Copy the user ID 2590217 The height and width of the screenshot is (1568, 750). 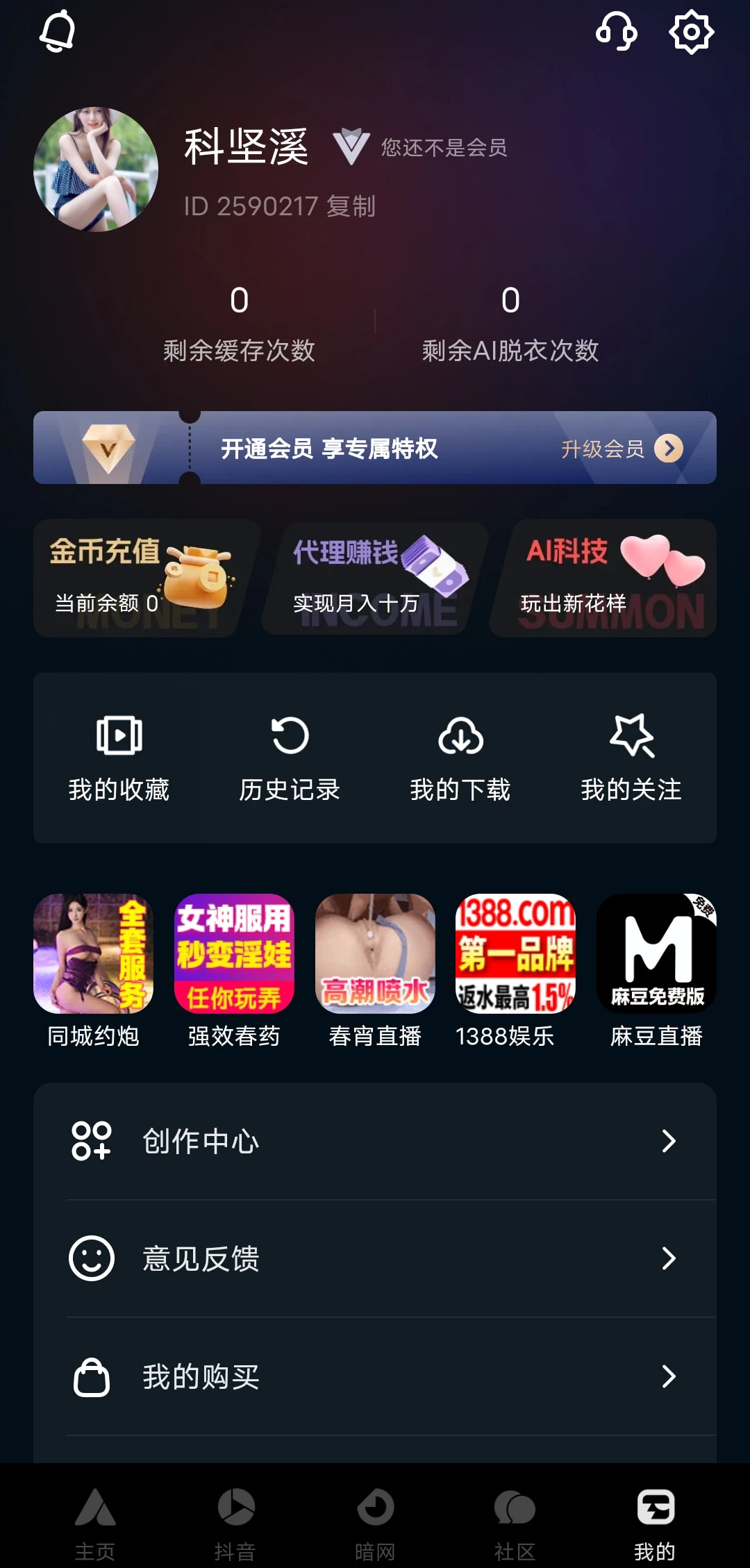(351, 206)
